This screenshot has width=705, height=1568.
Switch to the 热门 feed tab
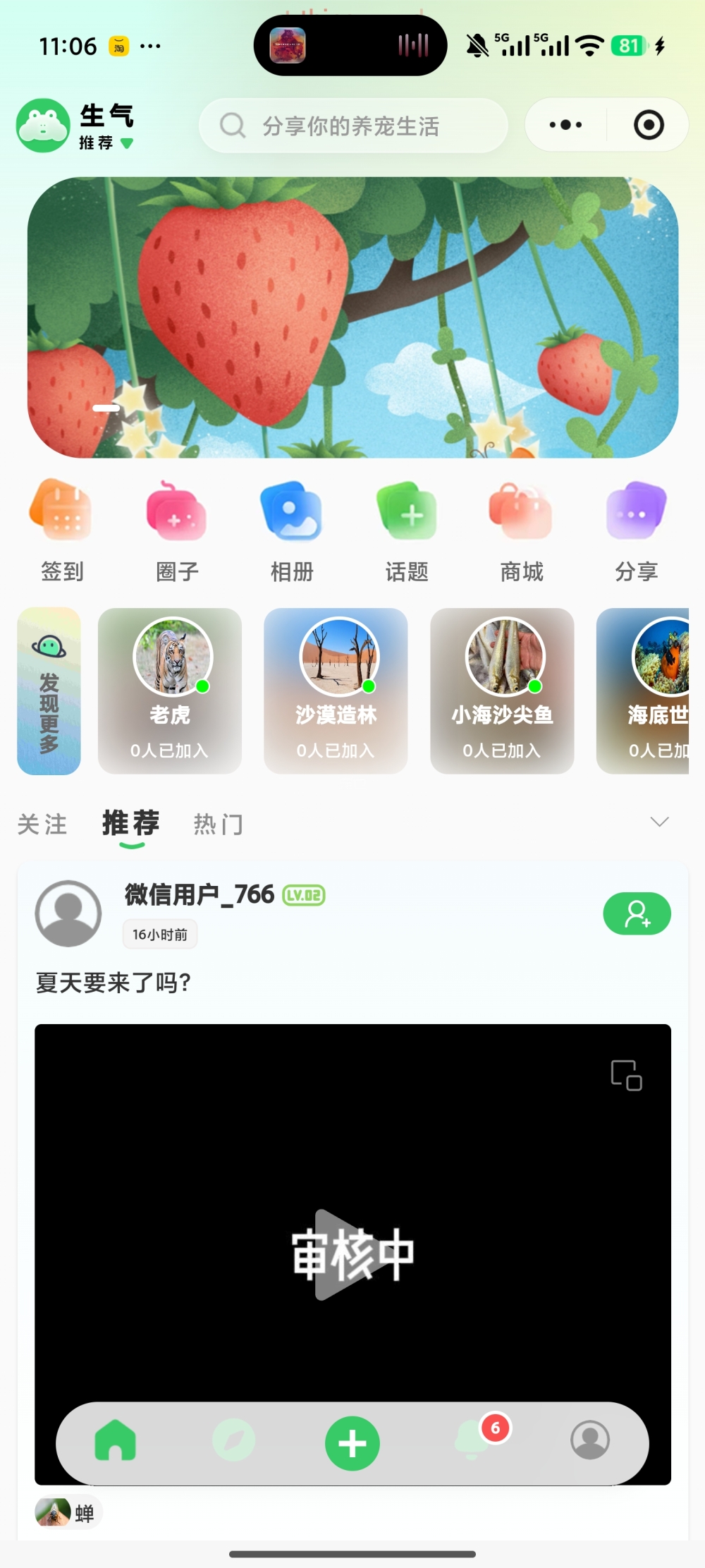[218, 824]
